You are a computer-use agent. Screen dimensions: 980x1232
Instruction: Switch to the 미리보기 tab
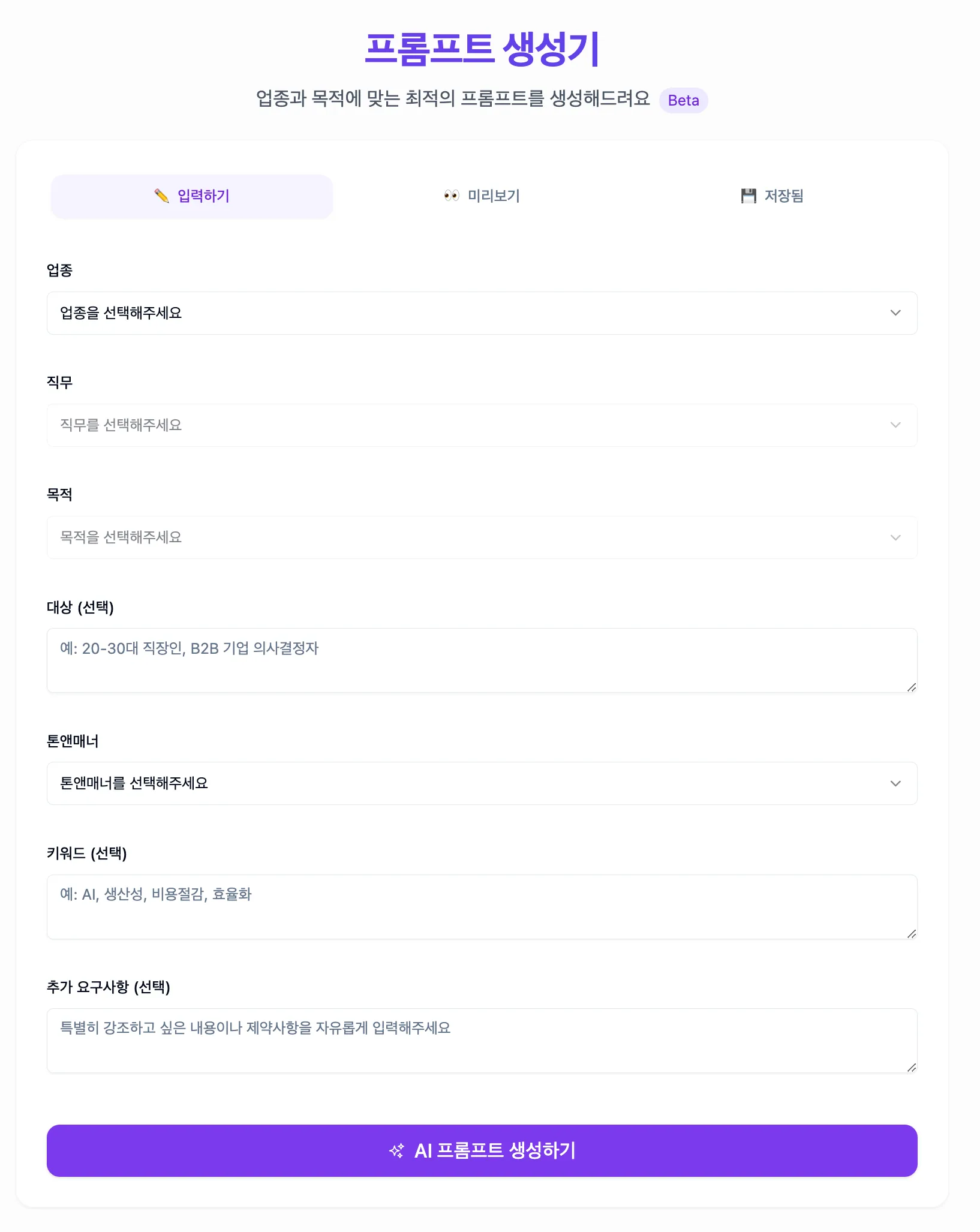482,196
